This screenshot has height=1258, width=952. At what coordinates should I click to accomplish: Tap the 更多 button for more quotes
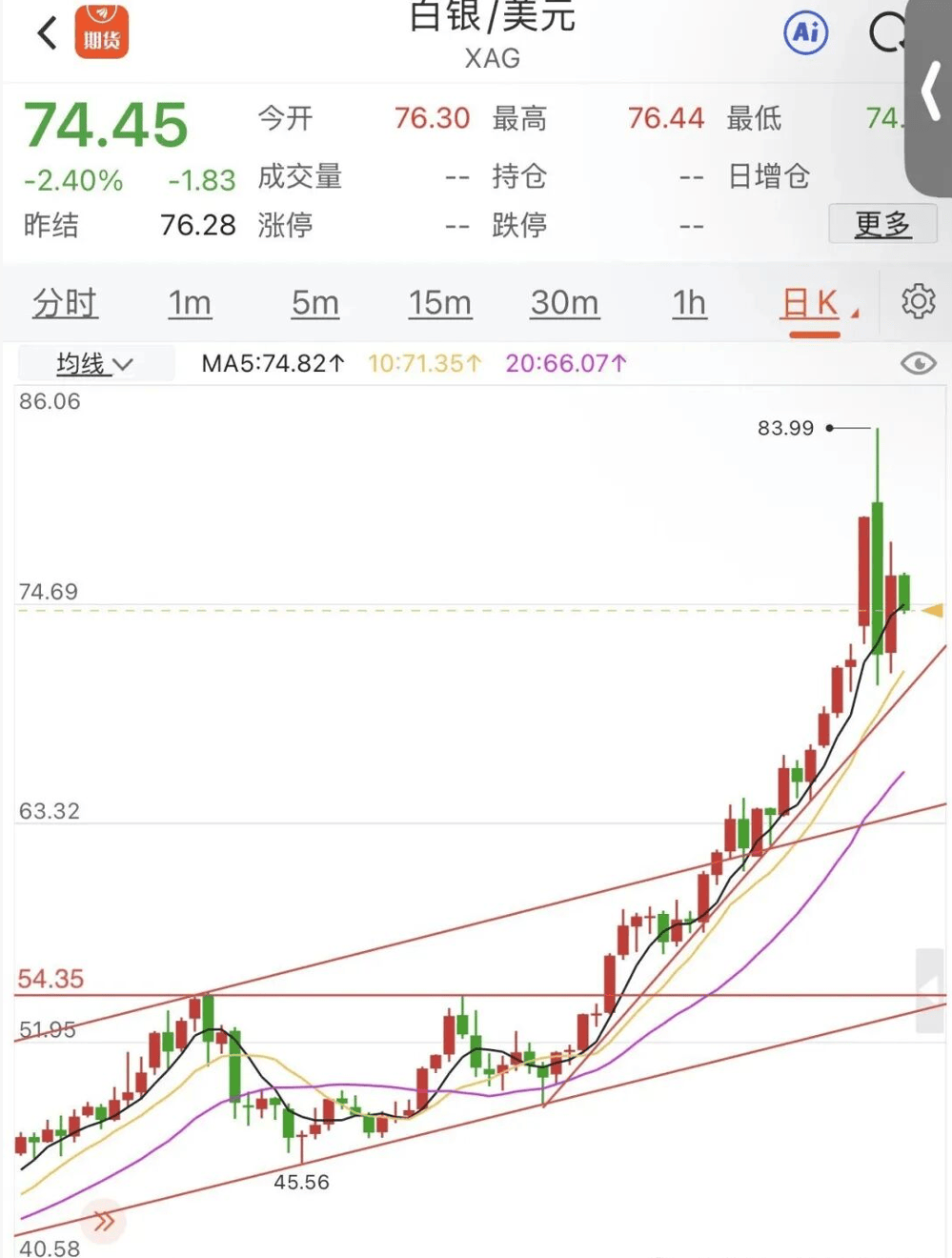pyautogui.click(x=882, y=225)
